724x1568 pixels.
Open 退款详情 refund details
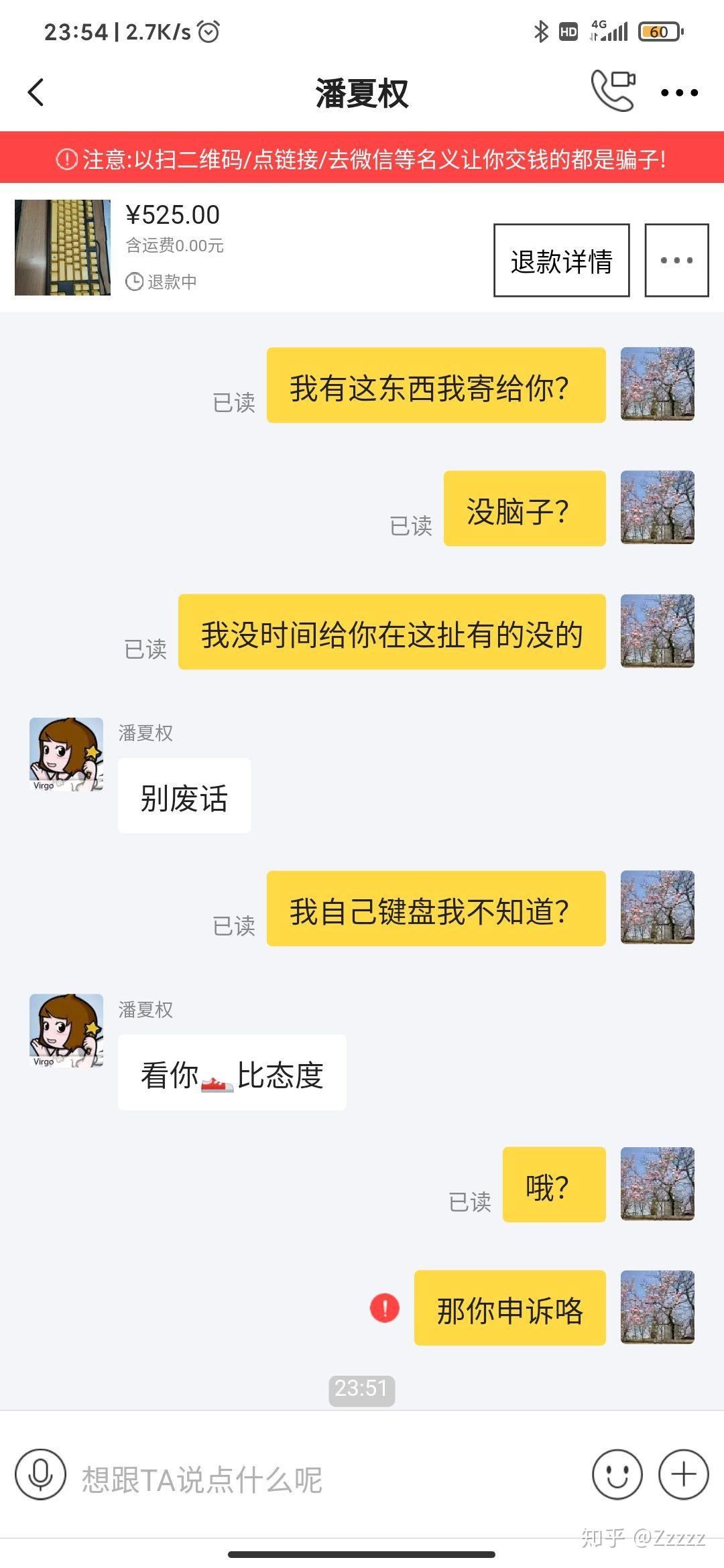tap(561, 261)
